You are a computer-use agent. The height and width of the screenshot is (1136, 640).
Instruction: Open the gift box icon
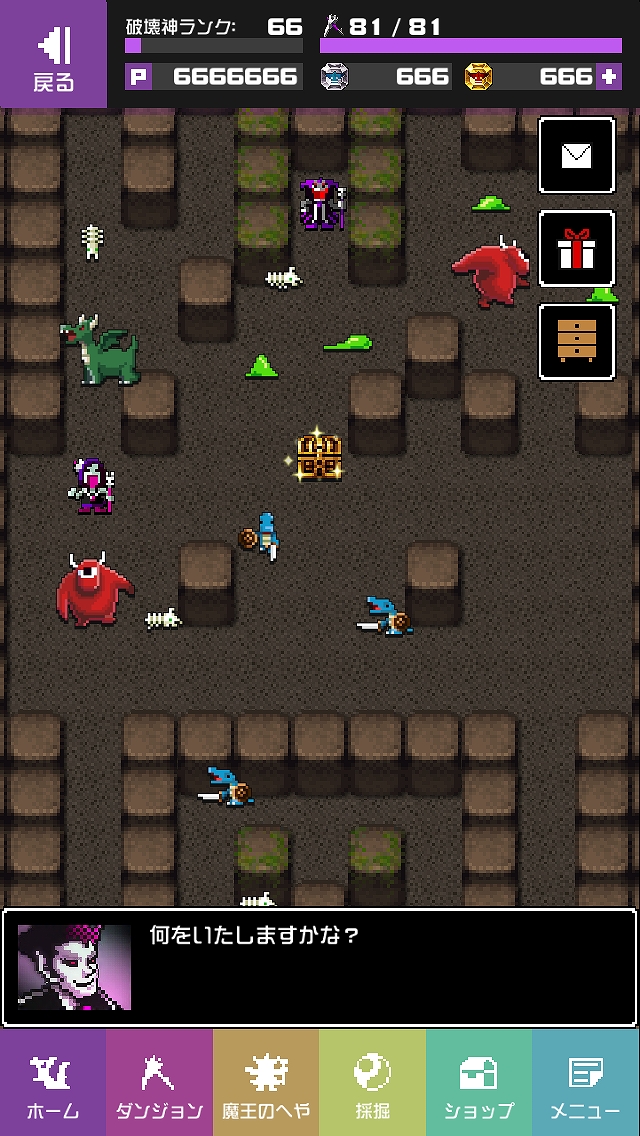[x=577, y=248]
